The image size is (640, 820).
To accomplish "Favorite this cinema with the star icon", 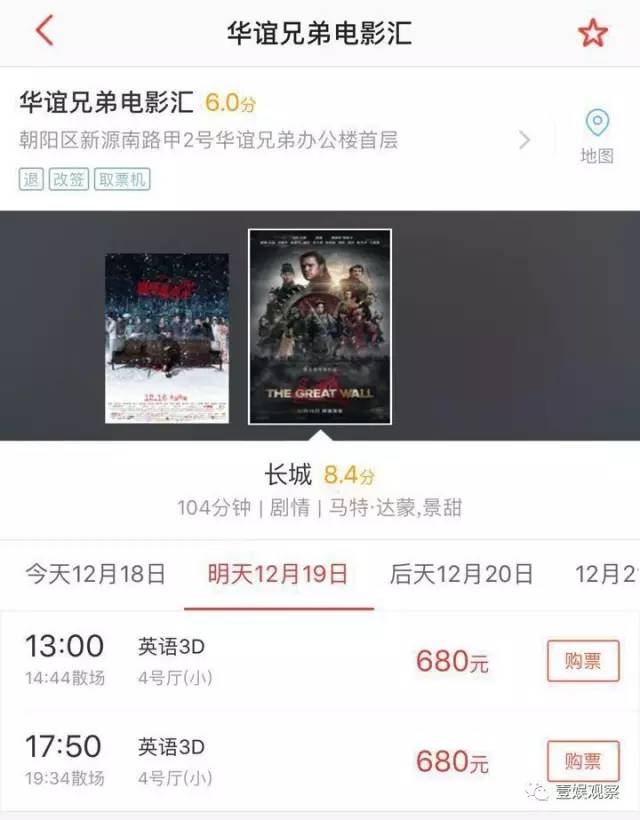I will click(x=592, y=33).
